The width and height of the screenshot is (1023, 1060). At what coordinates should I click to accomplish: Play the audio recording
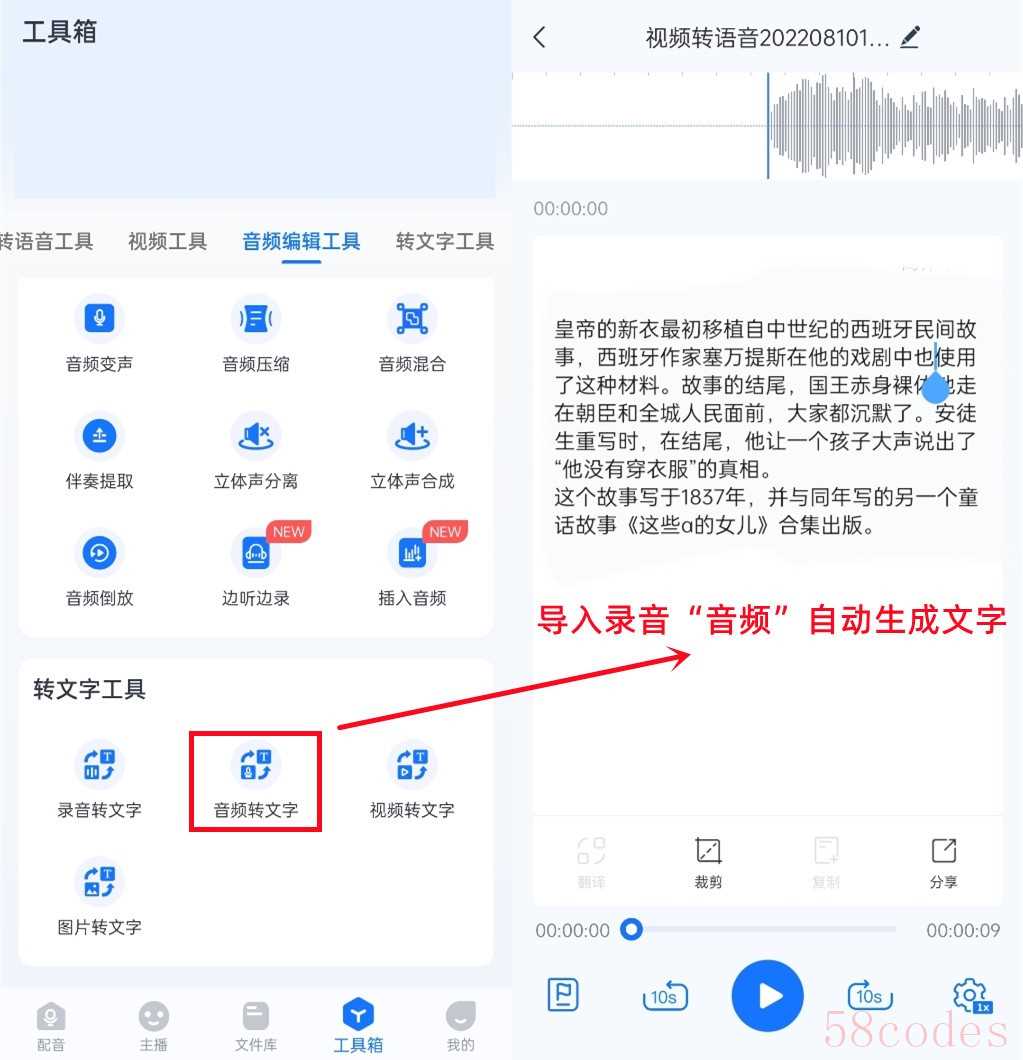[x=767, y=995]
